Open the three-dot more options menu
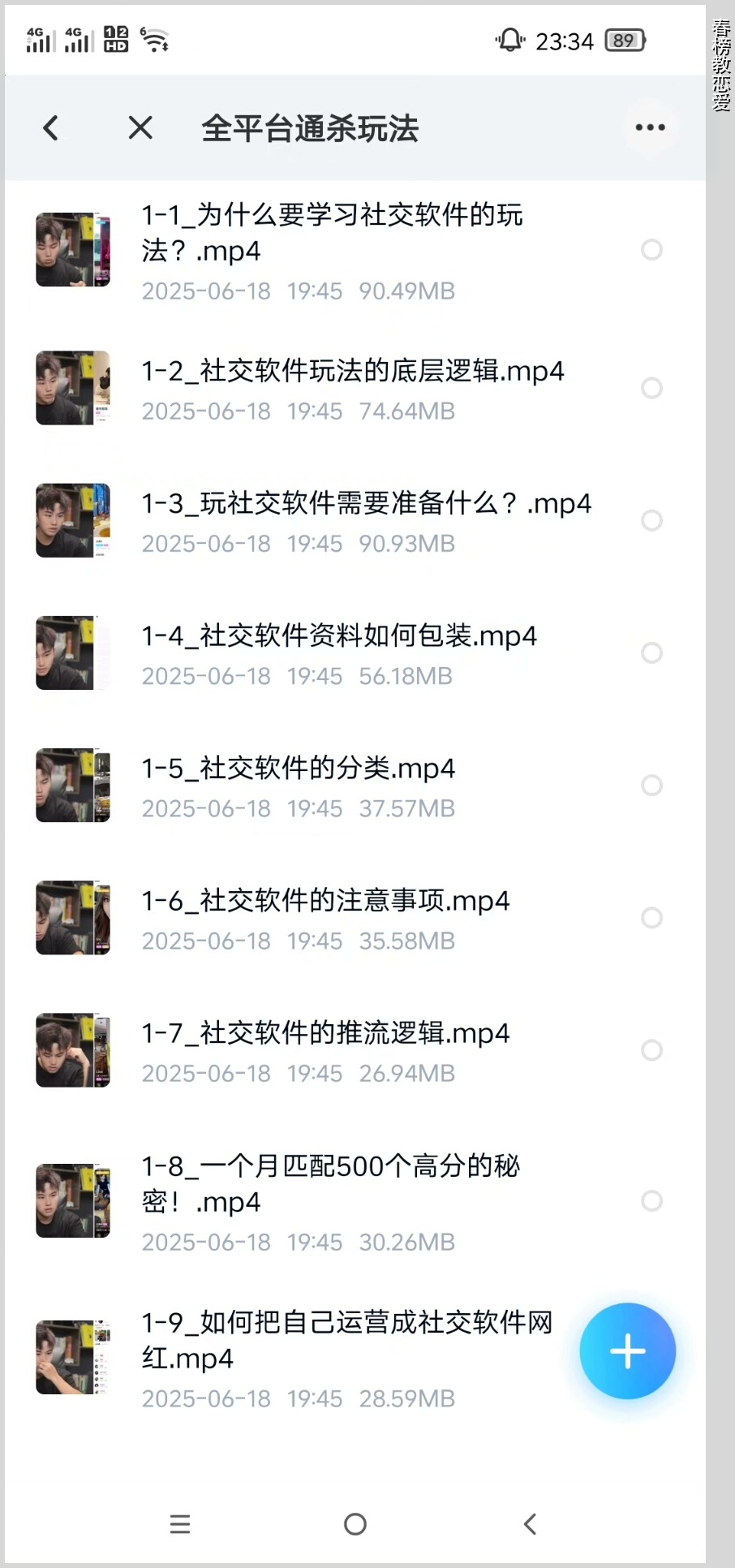The height and width of the screenshot is (1568, 735). coord(650,127)
